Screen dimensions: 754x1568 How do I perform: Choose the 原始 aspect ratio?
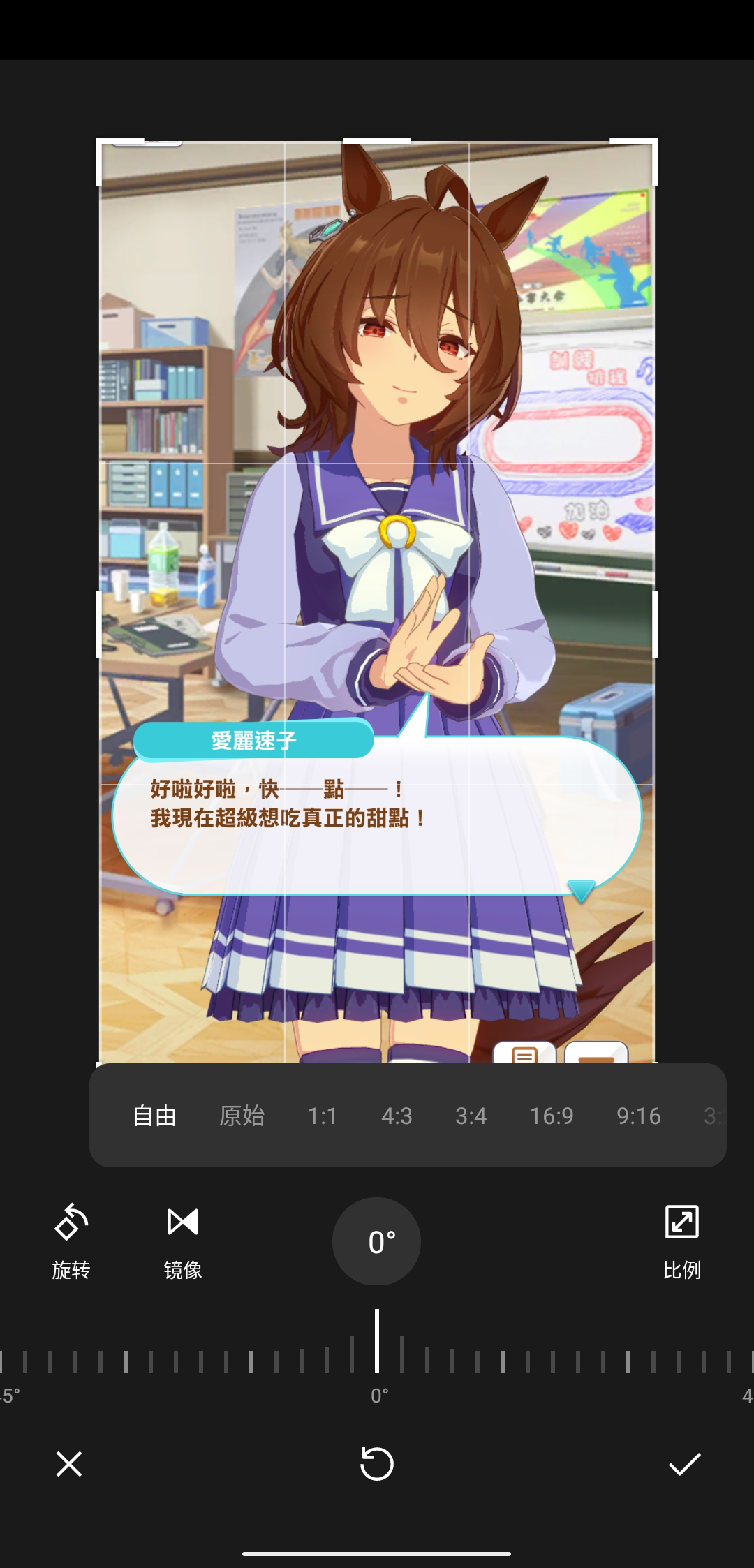pyautogui.click(x=242, y=1116)
